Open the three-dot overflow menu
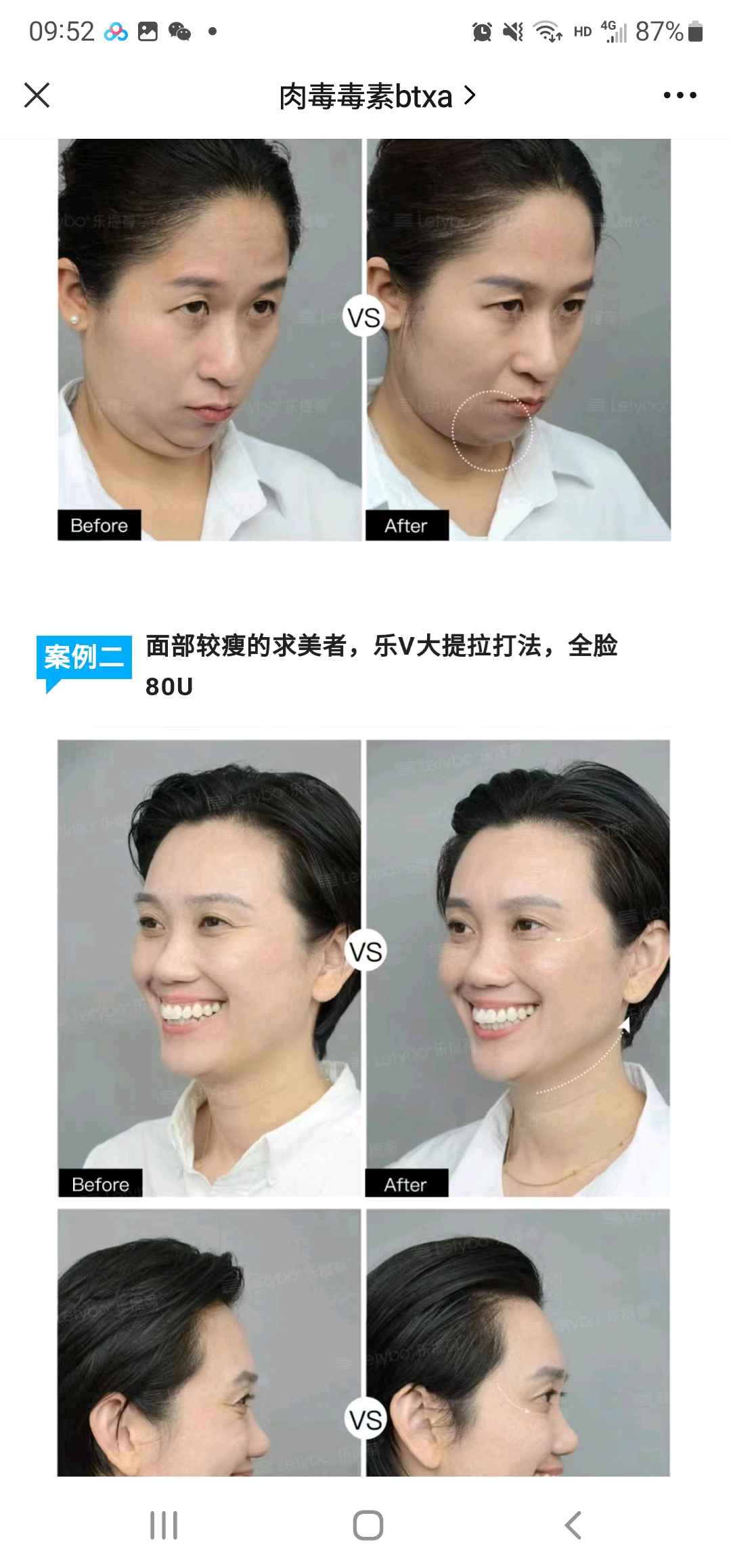This screenshot has width=731, height=1568. (x=680, y=95)
